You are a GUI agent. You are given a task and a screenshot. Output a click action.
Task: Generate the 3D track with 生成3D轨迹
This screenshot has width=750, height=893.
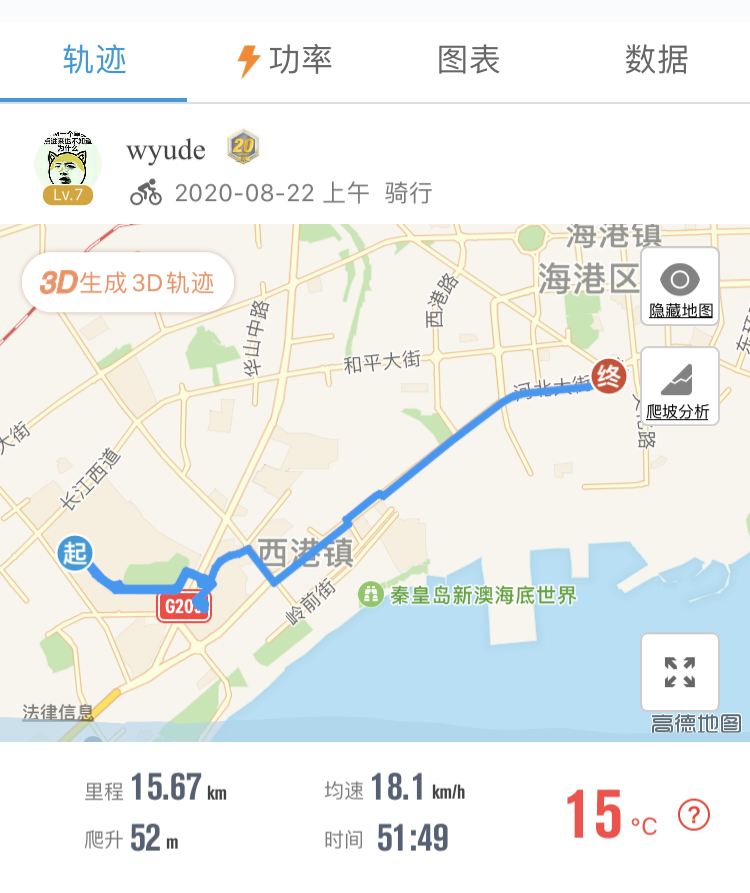click(128, 283)
